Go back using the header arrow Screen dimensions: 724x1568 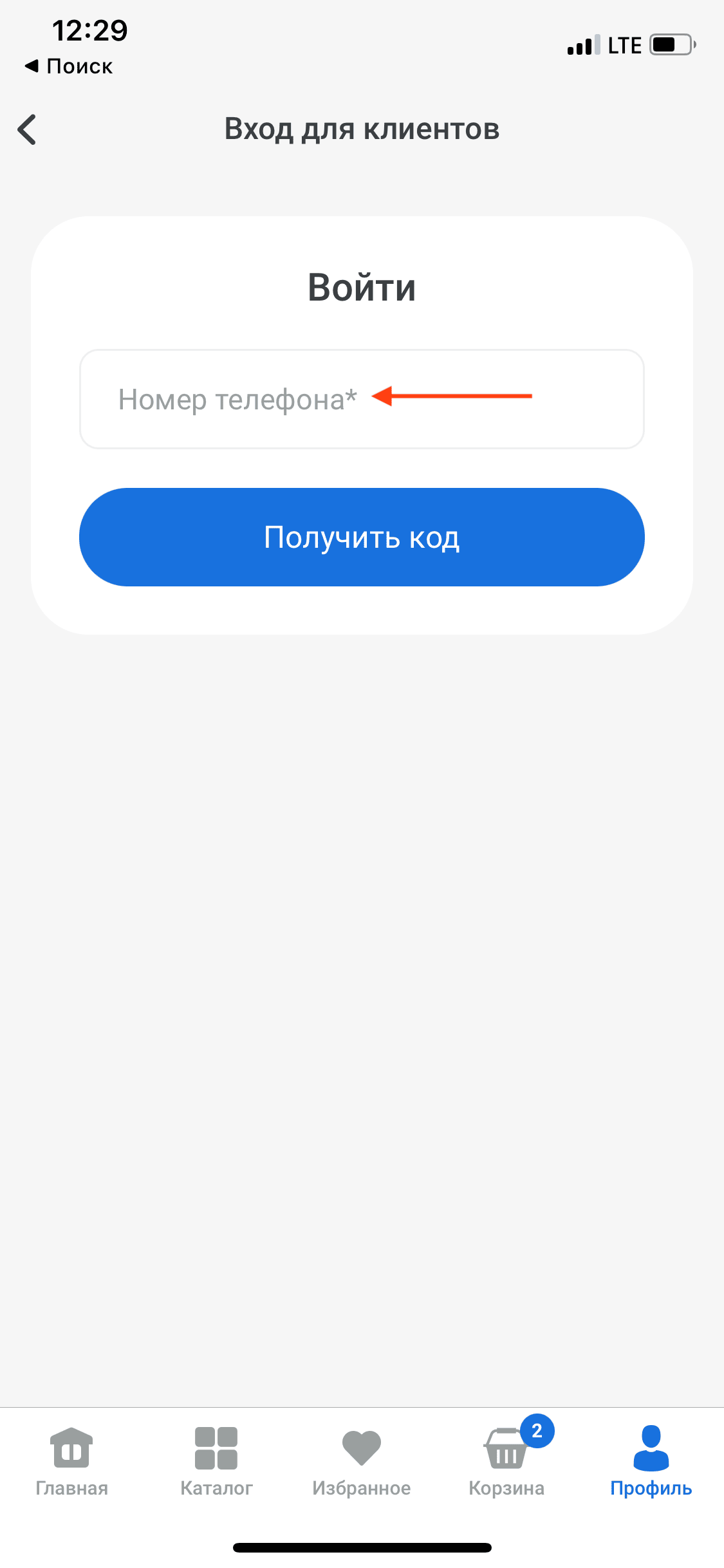[27, 129]
